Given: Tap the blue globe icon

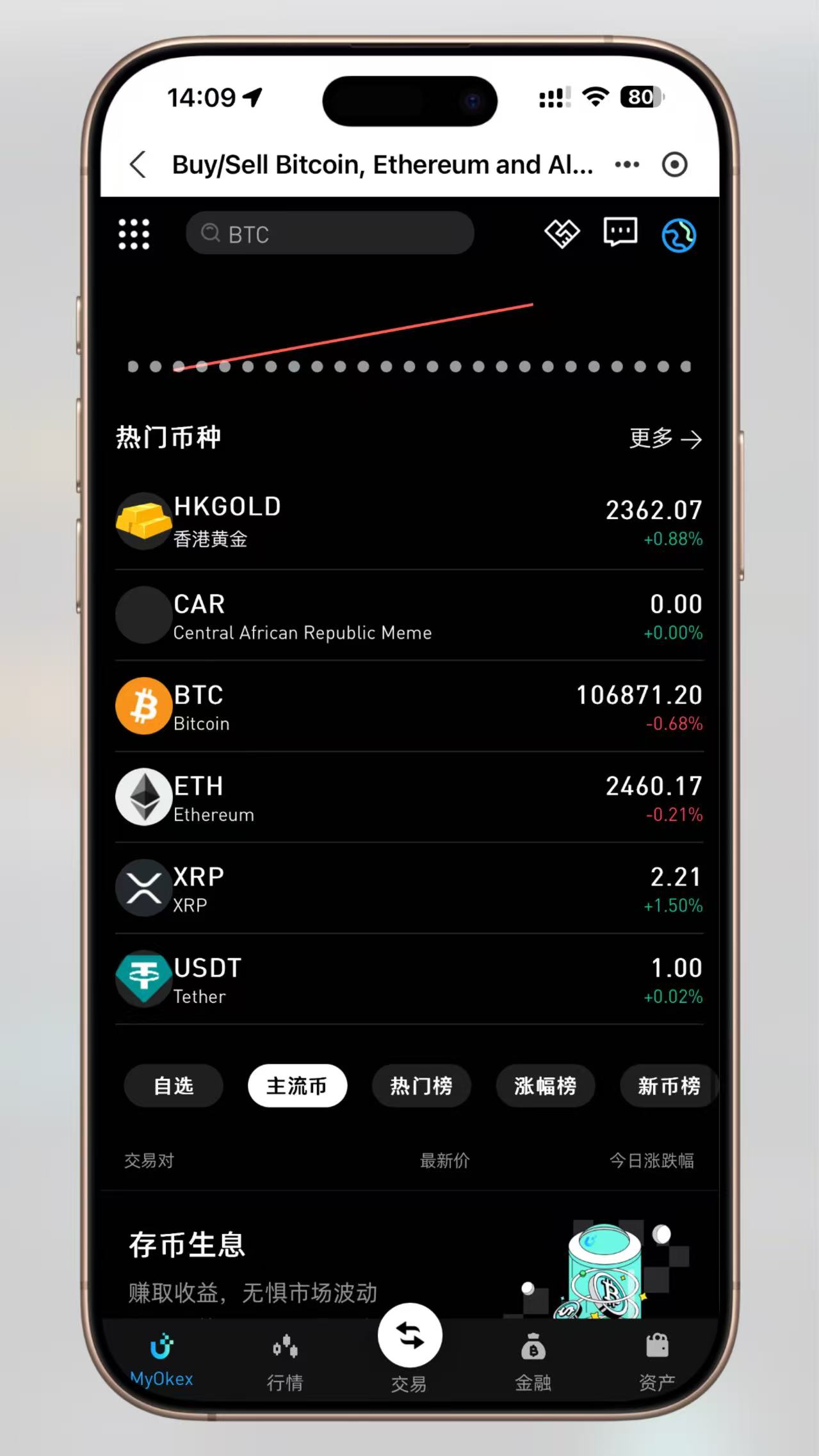Looking at the screenshot, I should tap(679, 235).
